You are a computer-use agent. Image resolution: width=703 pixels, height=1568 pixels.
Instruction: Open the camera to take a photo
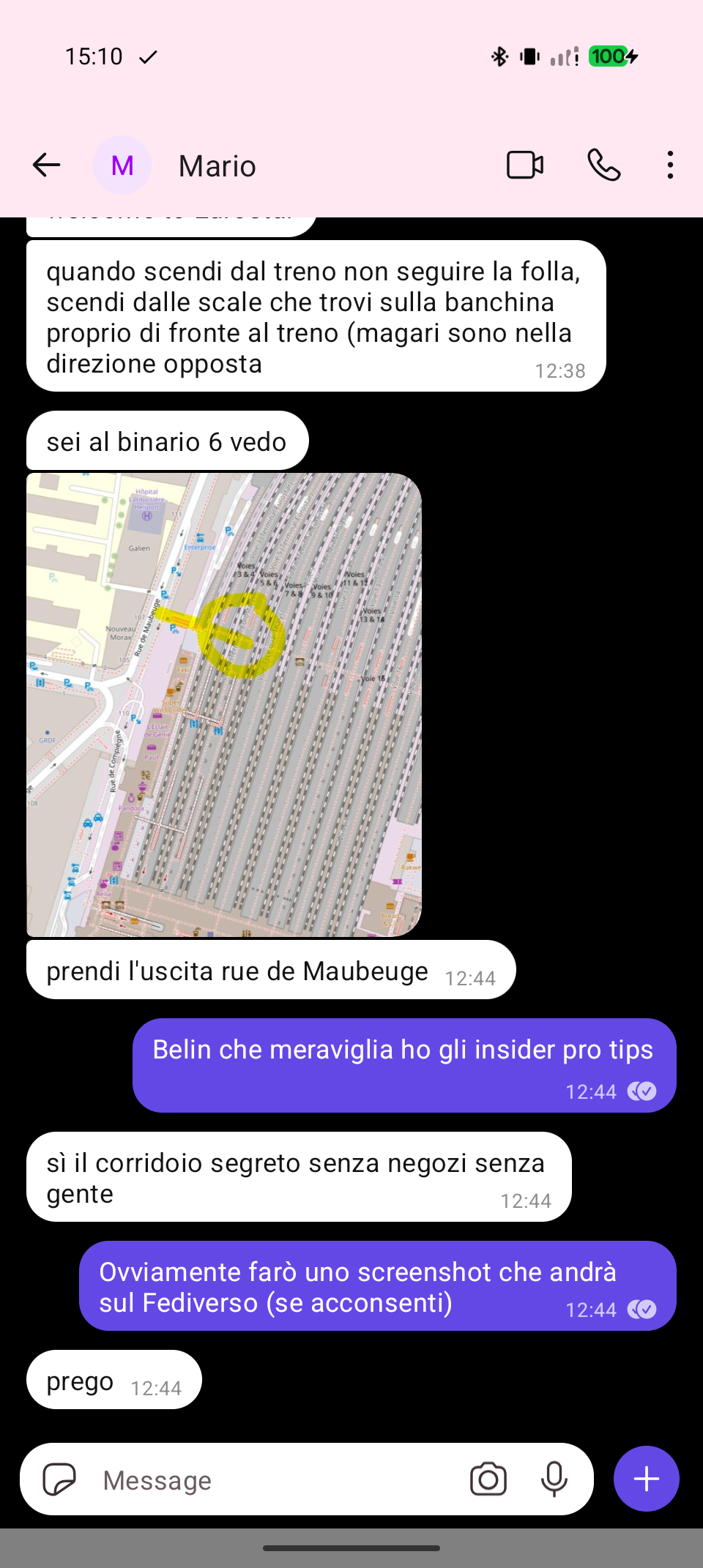pyautogui.click(x=488, y=1479)
